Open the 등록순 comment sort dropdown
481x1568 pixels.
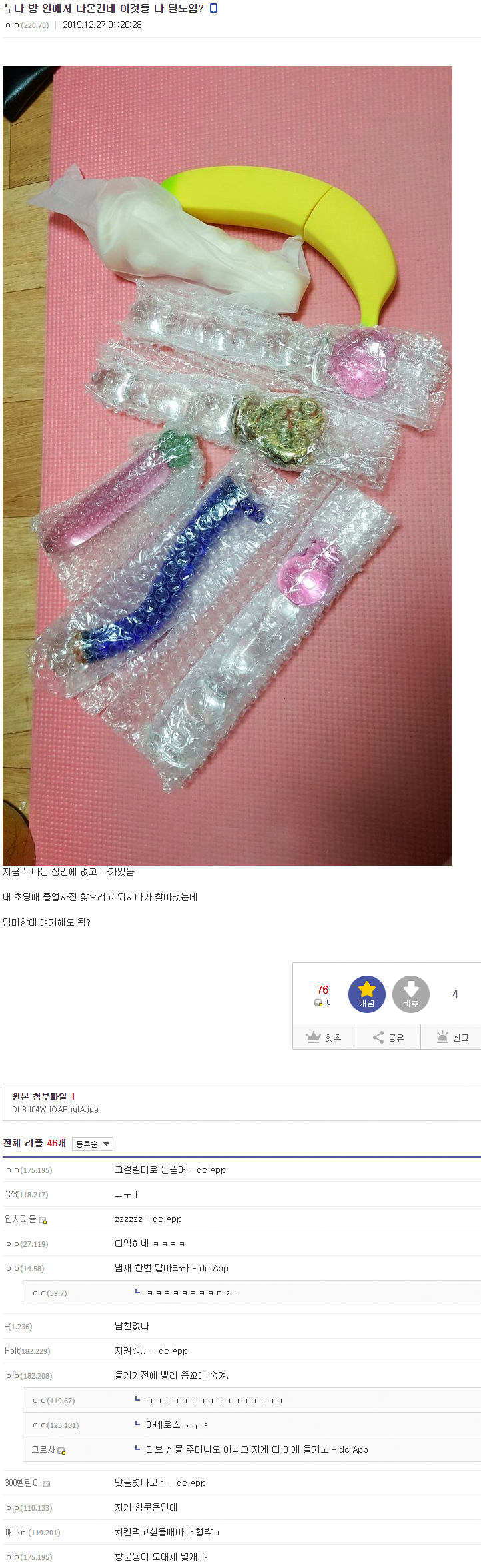click(93, 1144)
